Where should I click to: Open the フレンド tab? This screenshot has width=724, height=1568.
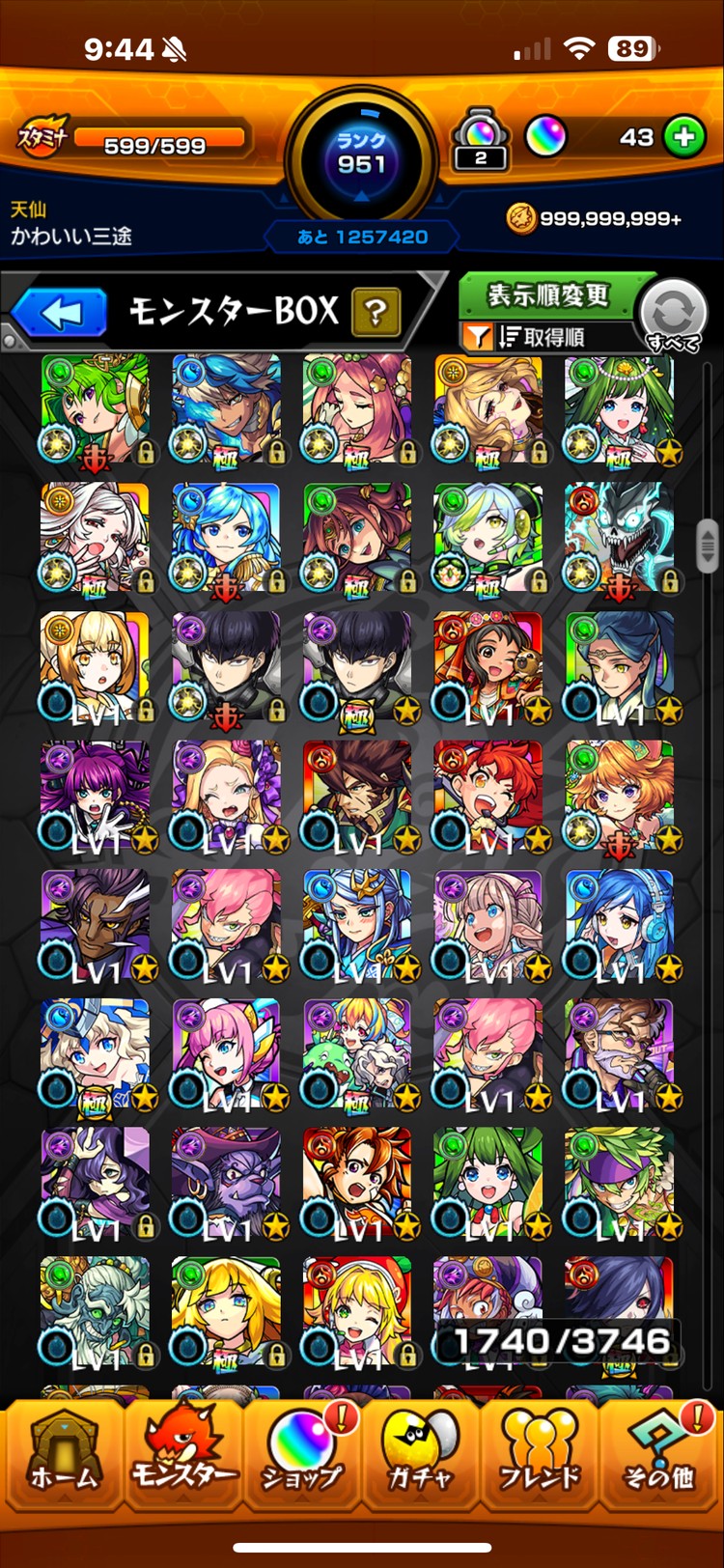[539, 1460]
